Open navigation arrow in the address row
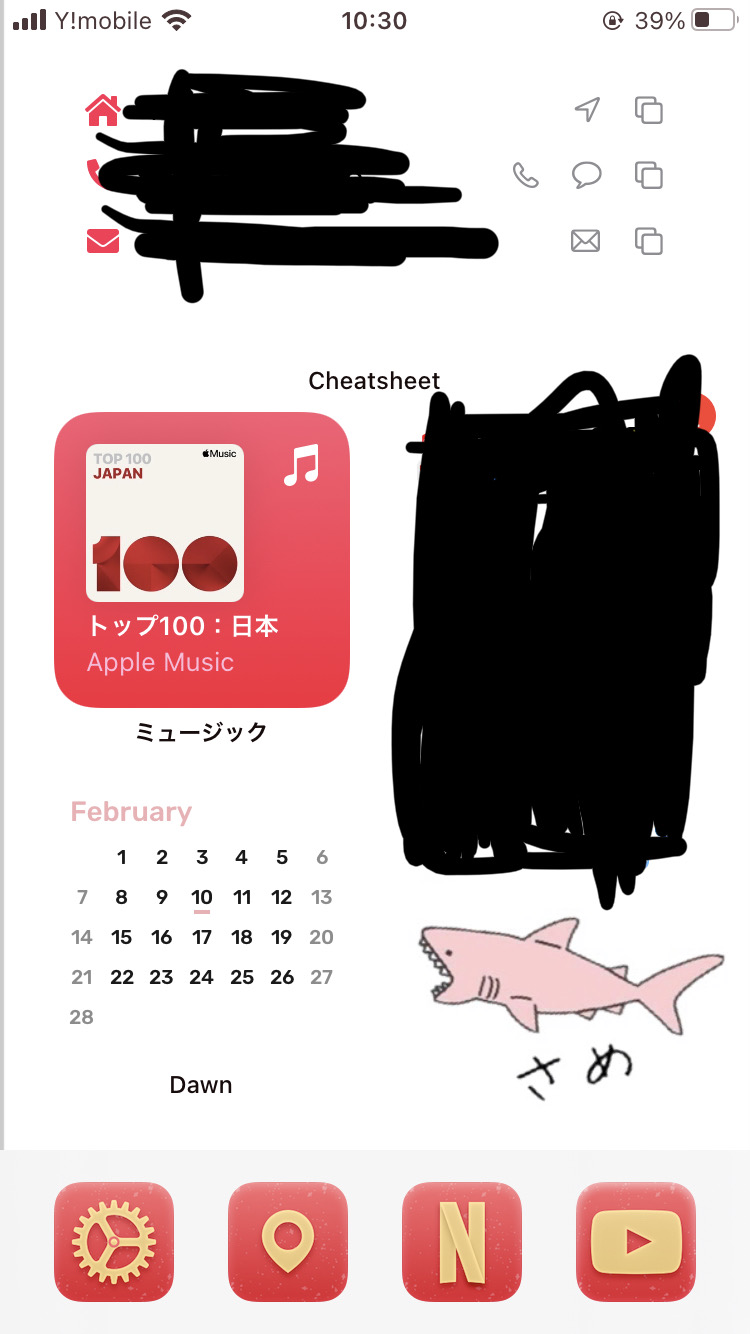750x1334 pixels. [588, 109]
